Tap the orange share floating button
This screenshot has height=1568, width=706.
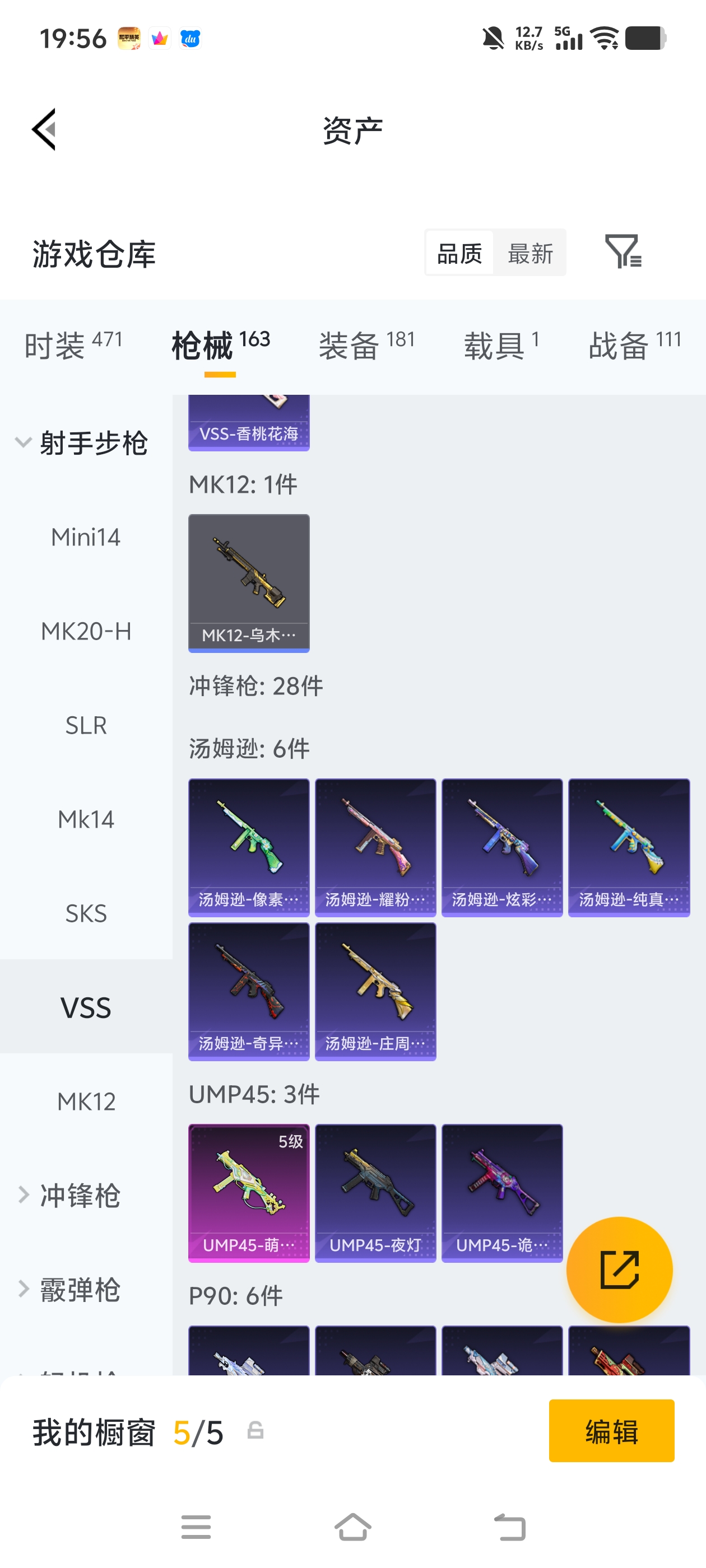tap(619, 1270)
